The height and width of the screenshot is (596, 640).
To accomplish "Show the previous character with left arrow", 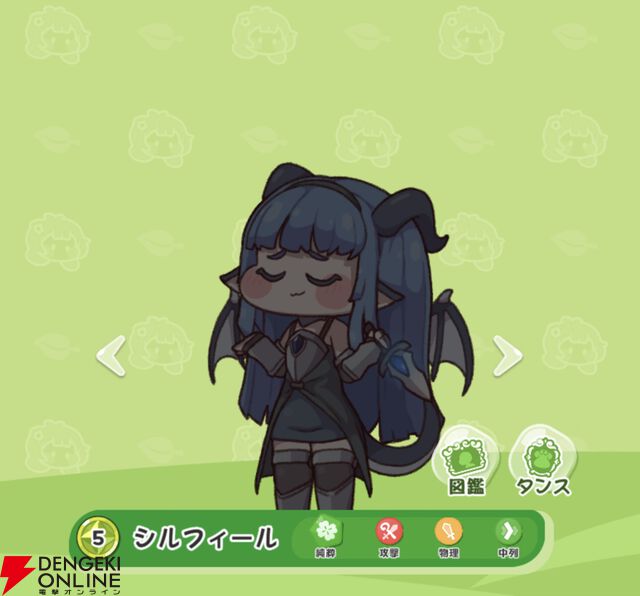I will tap(111, 353).
